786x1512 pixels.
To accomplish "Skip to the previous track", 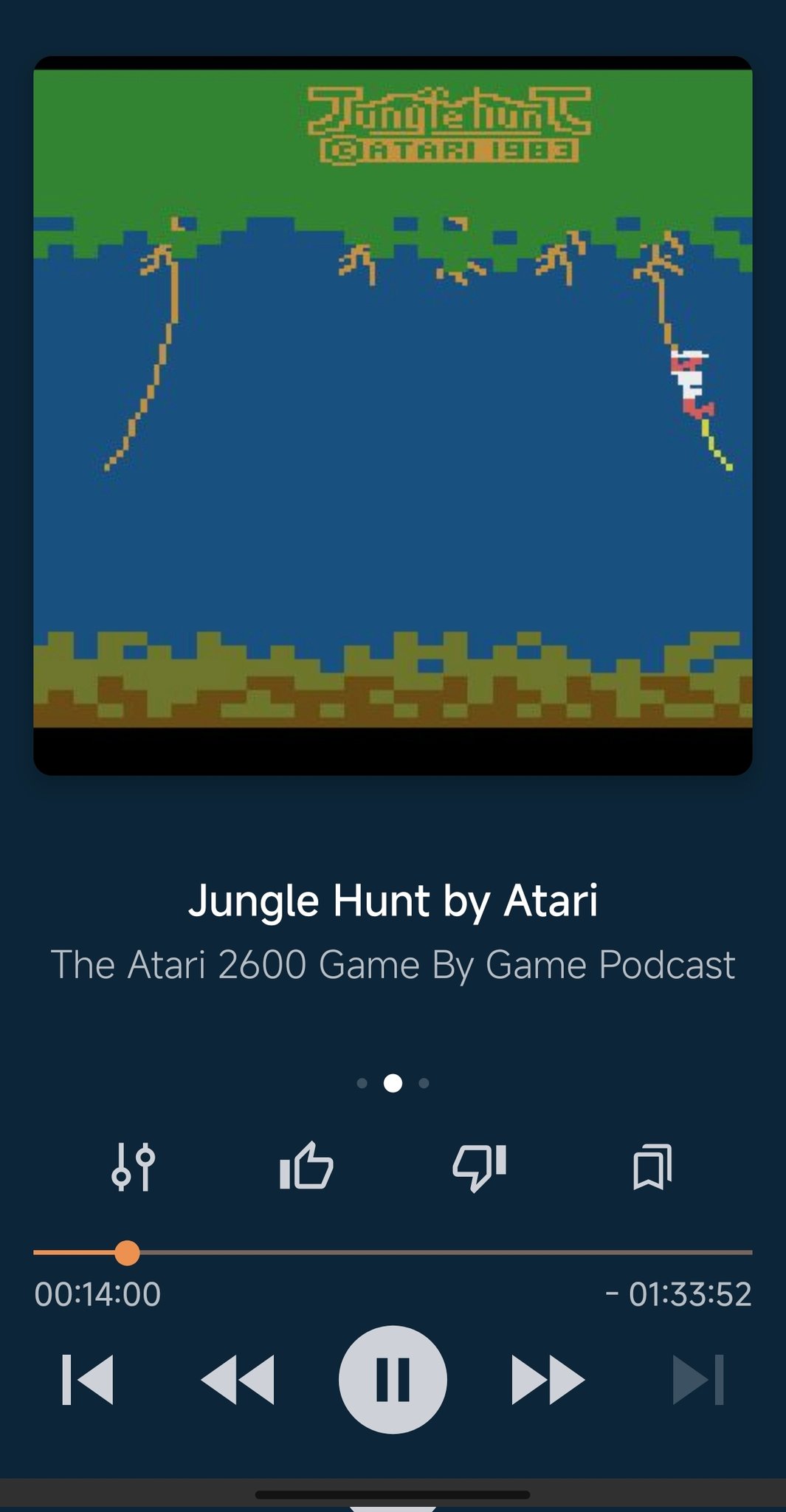I will coord(88,1379).
